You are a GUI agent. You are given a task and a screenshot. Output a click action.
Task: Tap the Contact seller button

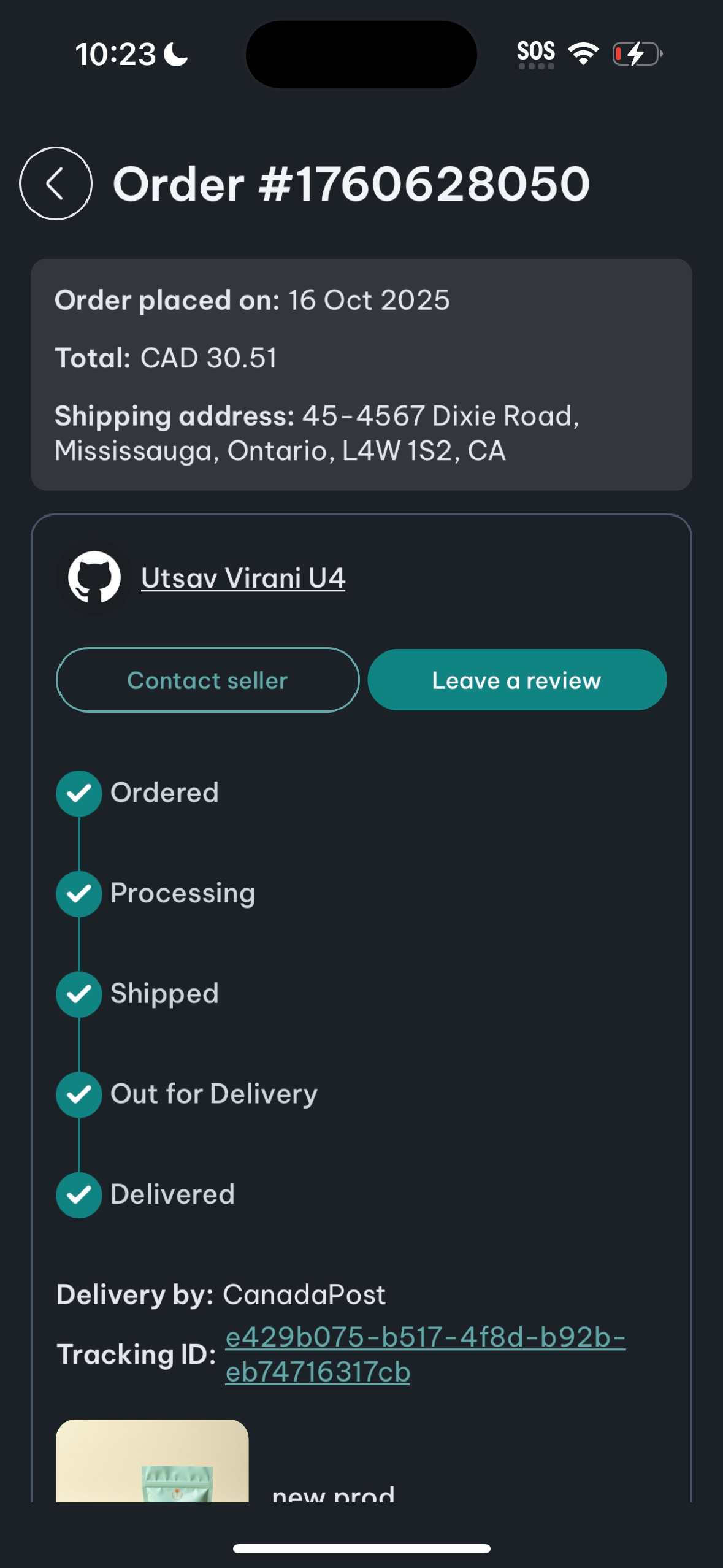[x=207, y=680]
